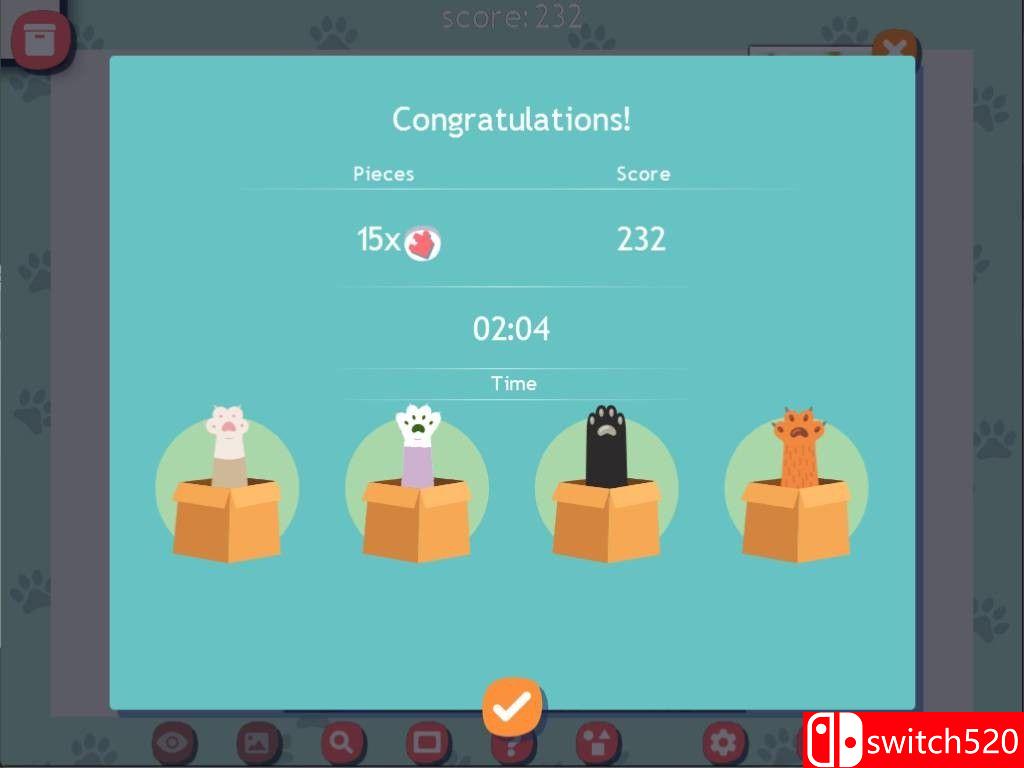1024x768 pixels.
Task: Open the settings gear
Action: pos(724,743)
